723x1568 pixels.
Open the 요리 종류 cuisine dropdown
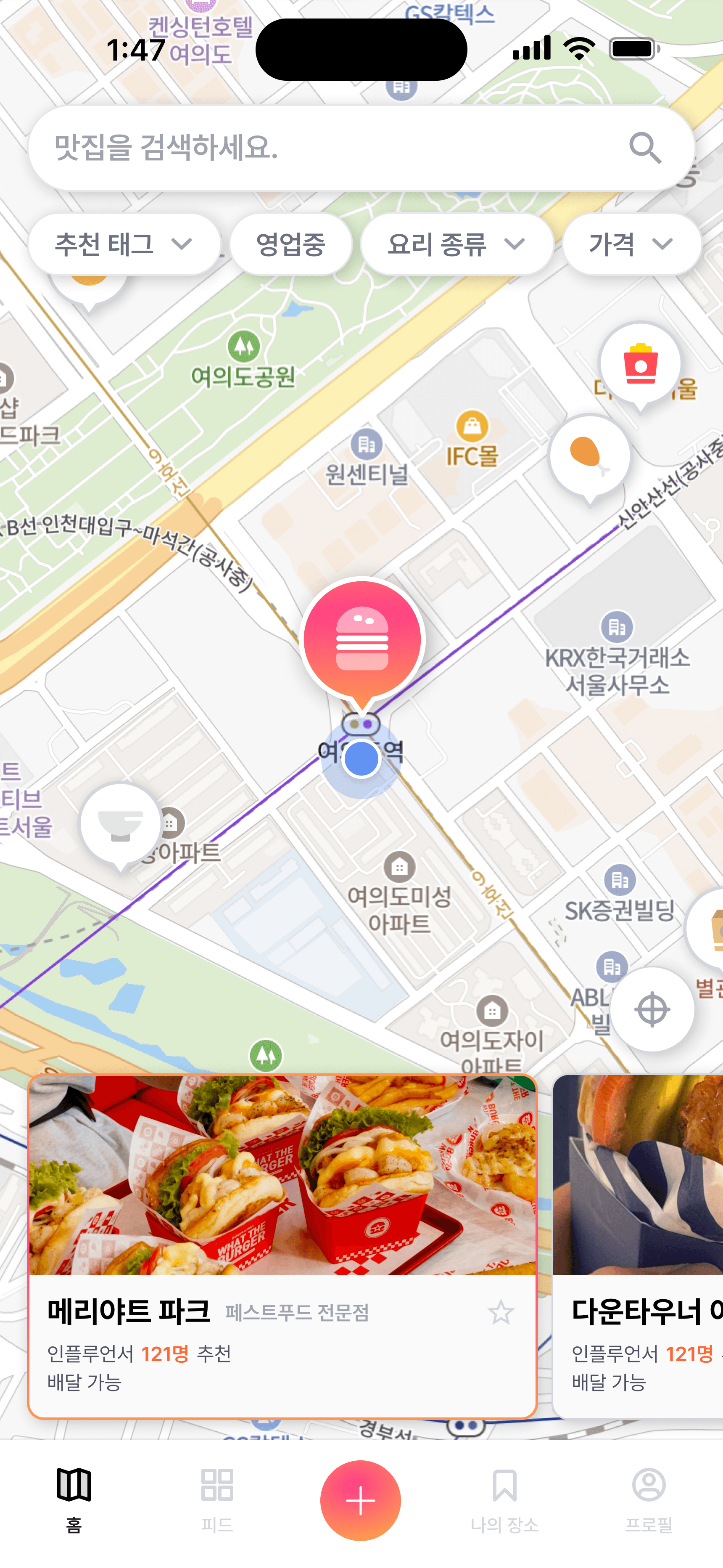pyautogui.click(x=456, y=244)
